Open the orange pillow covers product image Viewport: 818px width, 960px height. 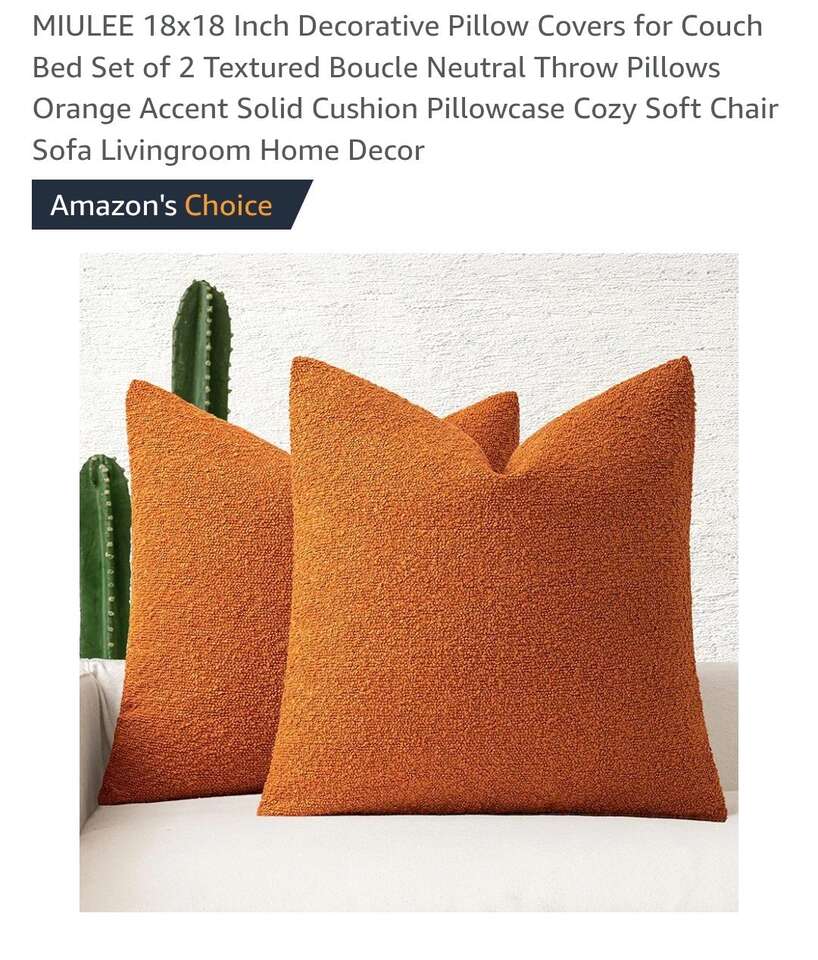pyautogui.click(x=409, y=582)
